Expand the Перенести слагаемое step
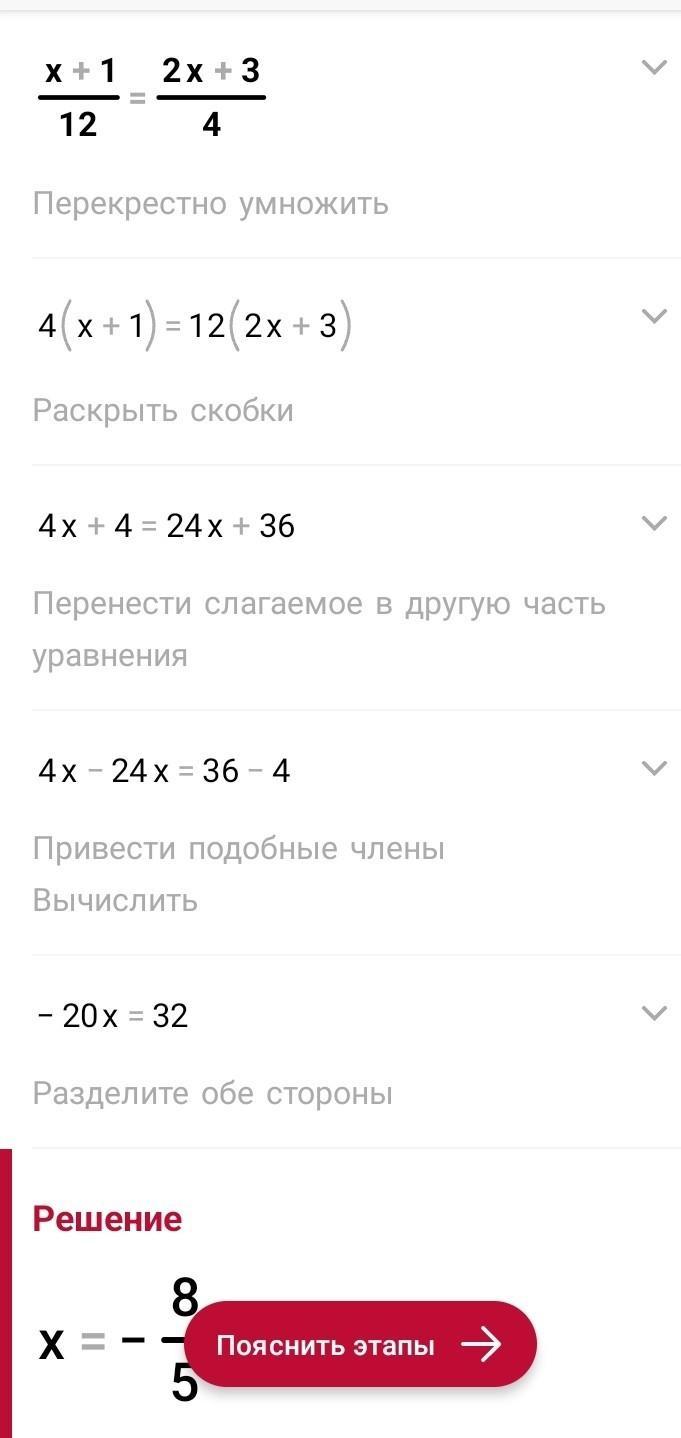 coord(653,523)
